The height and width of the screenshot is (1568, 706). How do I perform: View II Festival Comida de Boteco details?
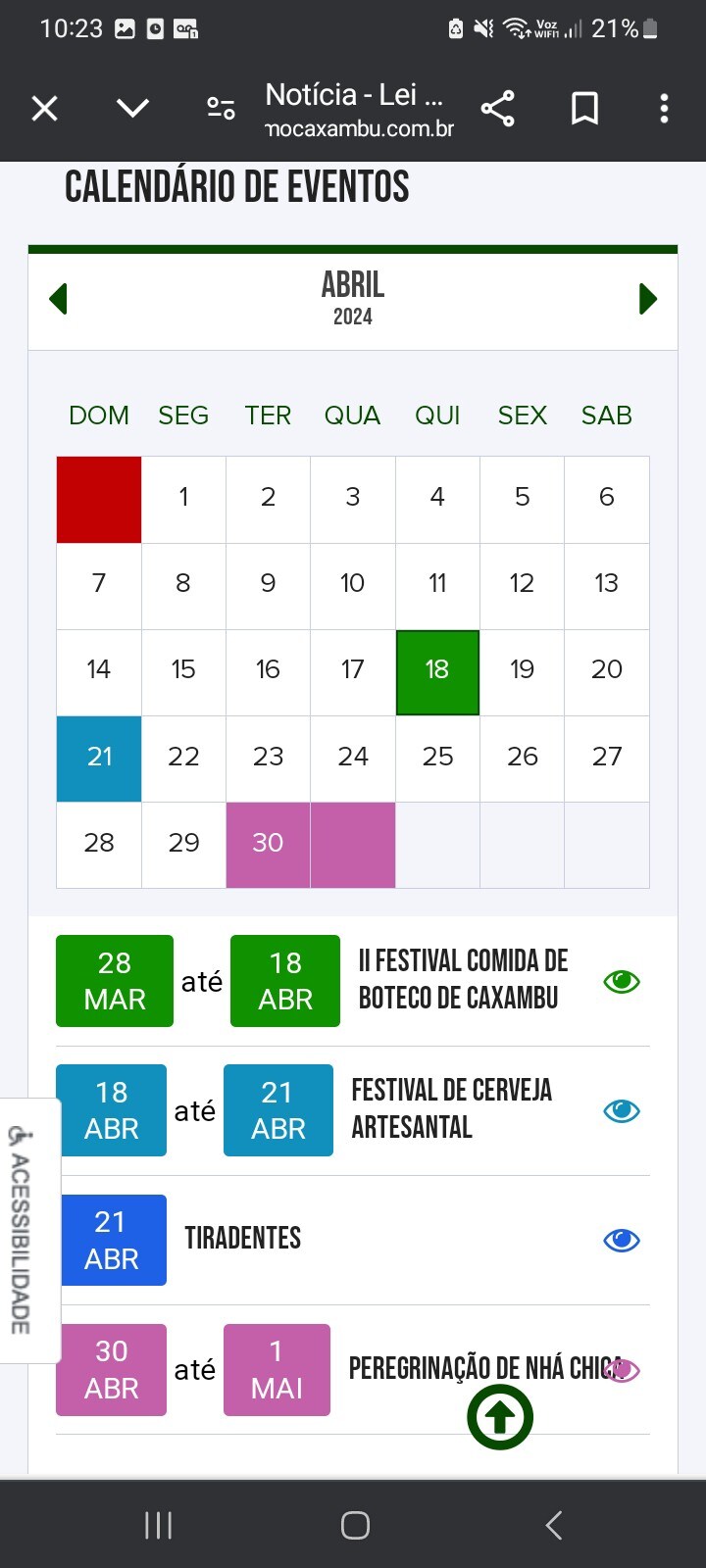(622, 981)
